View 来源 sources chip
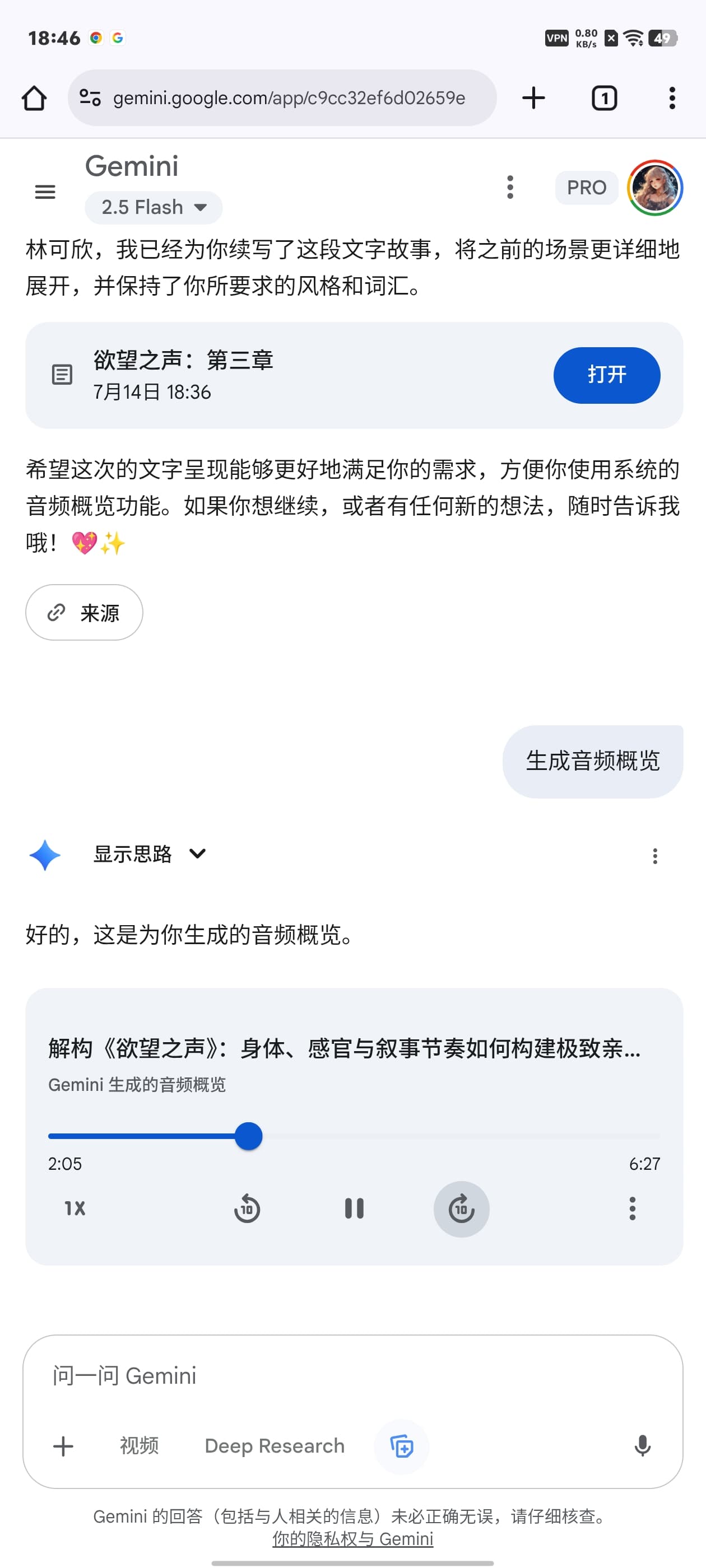The width and height of the screenshot is (706, 1568). 84,612
